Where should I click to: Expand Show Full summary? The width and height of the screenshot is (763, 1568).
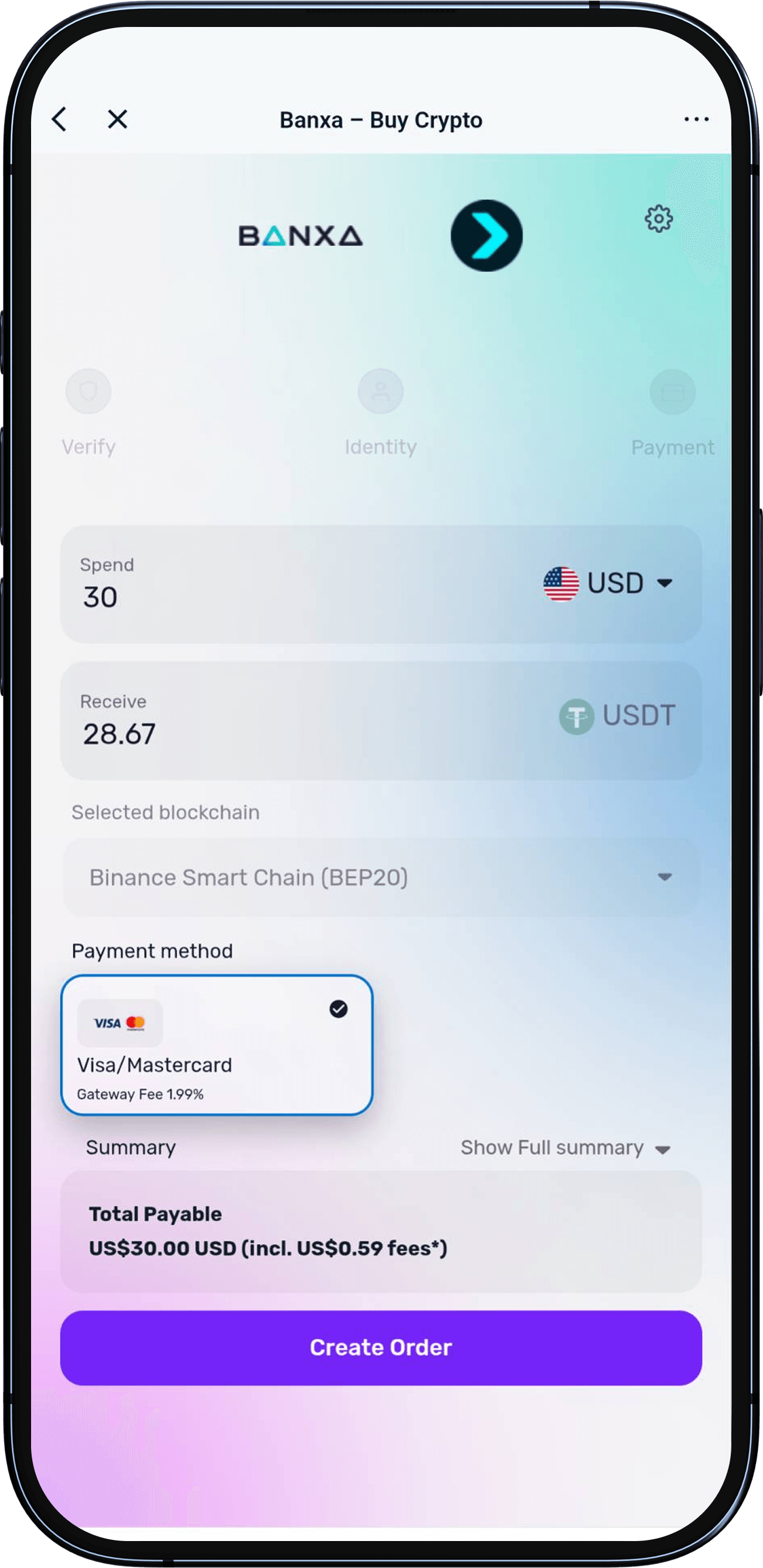click(x=564, y=1148)
